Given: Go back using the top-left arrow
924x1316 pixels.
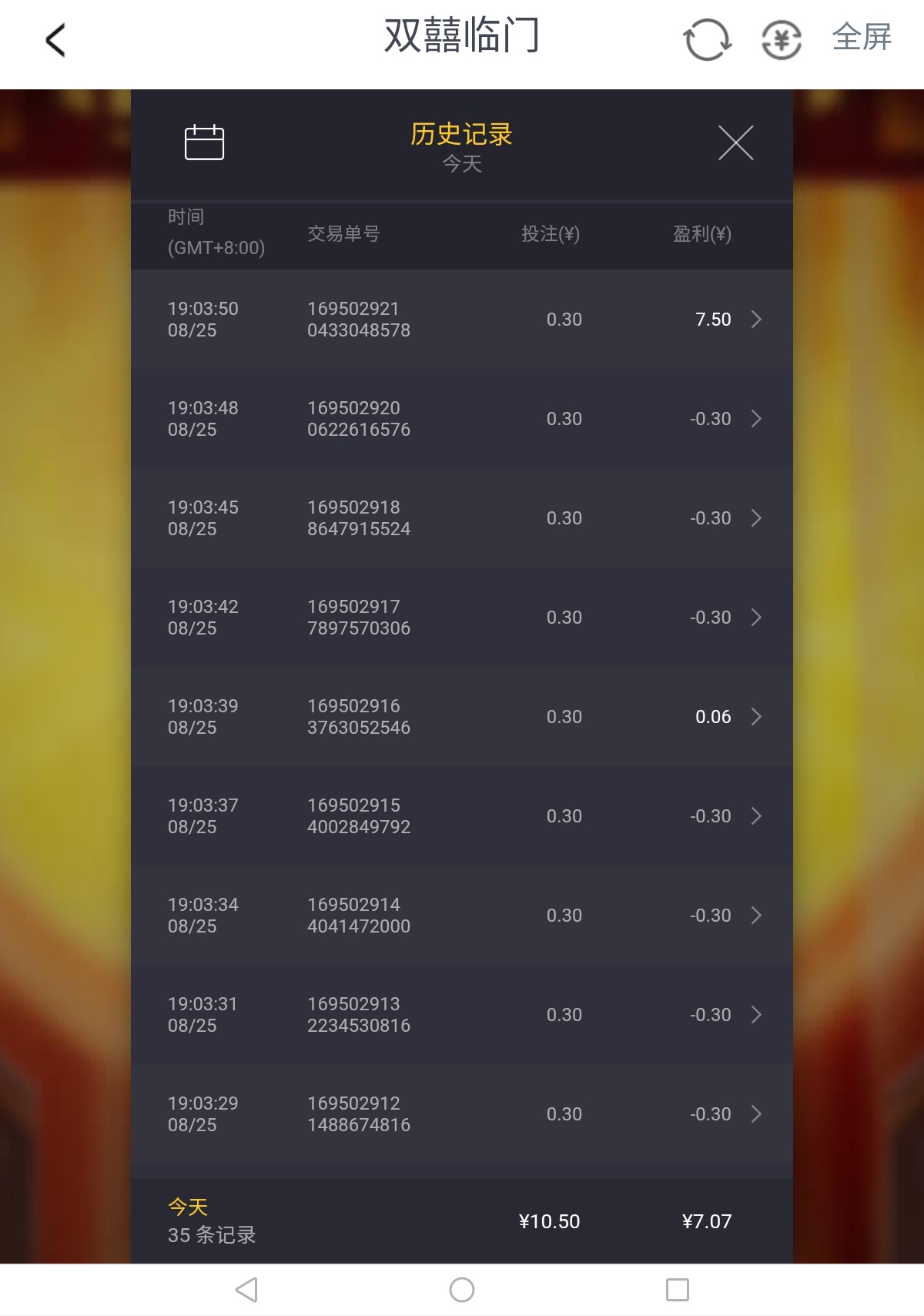Looking at the screenshot, I should 55,40.
